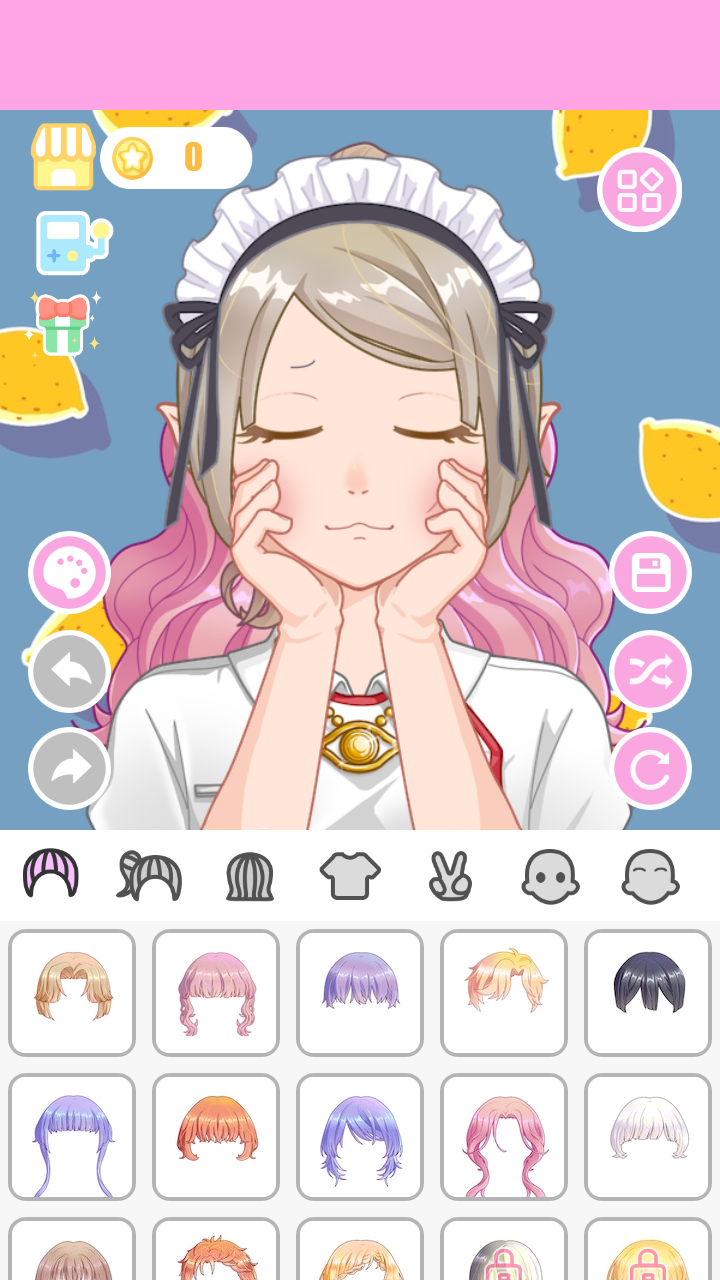Open the pink grid menu button
The height and width of the screenshot is (1280, 720).
click(x=639, y=190)
